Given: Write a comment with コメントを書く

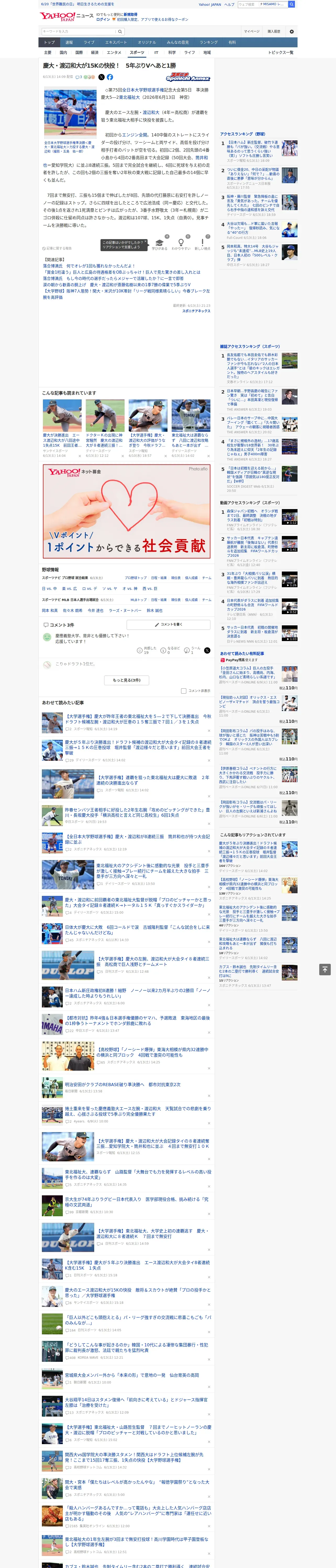Looking at the screenshot, I should pos(169,625).
